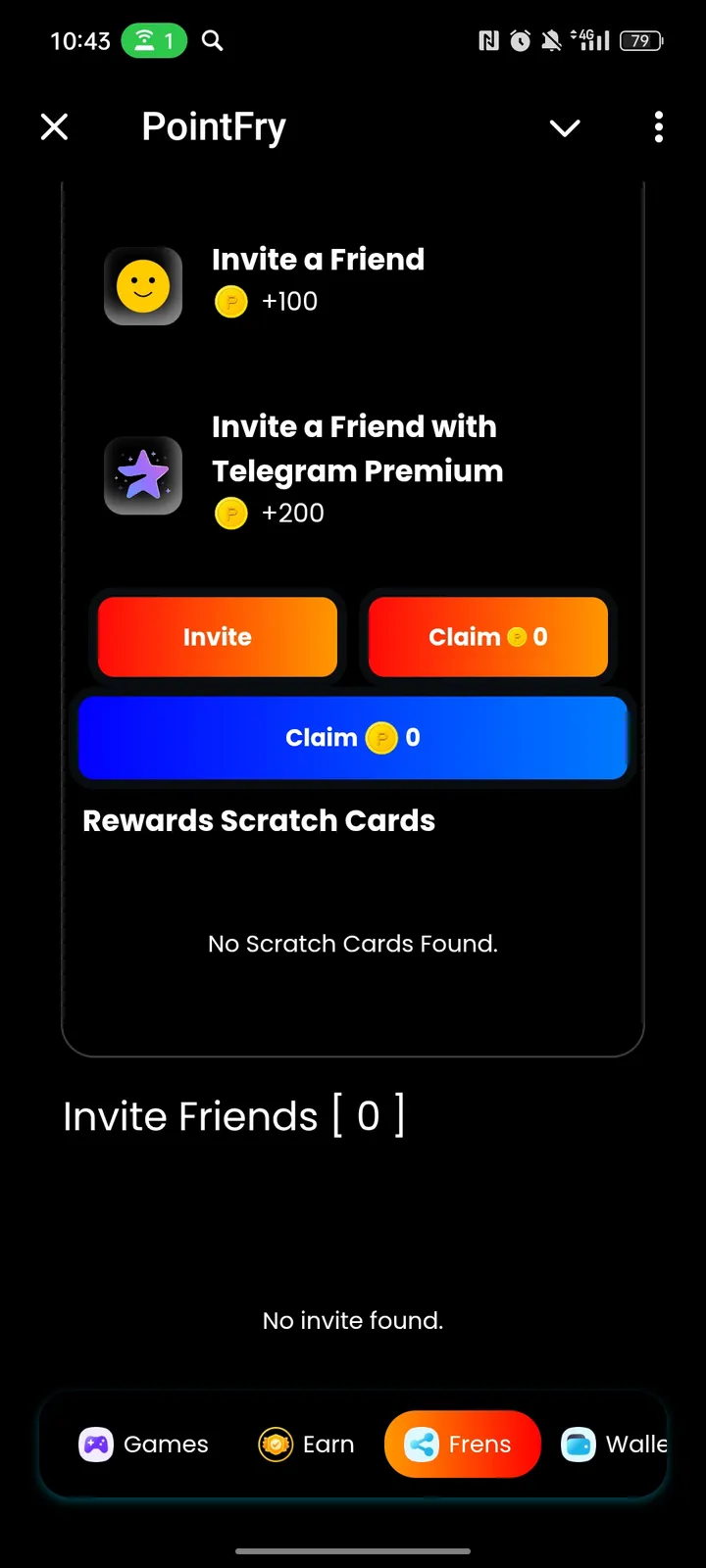This screenshot has width=706, height=1568.
Task: Collapse the app with the down chevron
Action: click(x=565, y=127)
